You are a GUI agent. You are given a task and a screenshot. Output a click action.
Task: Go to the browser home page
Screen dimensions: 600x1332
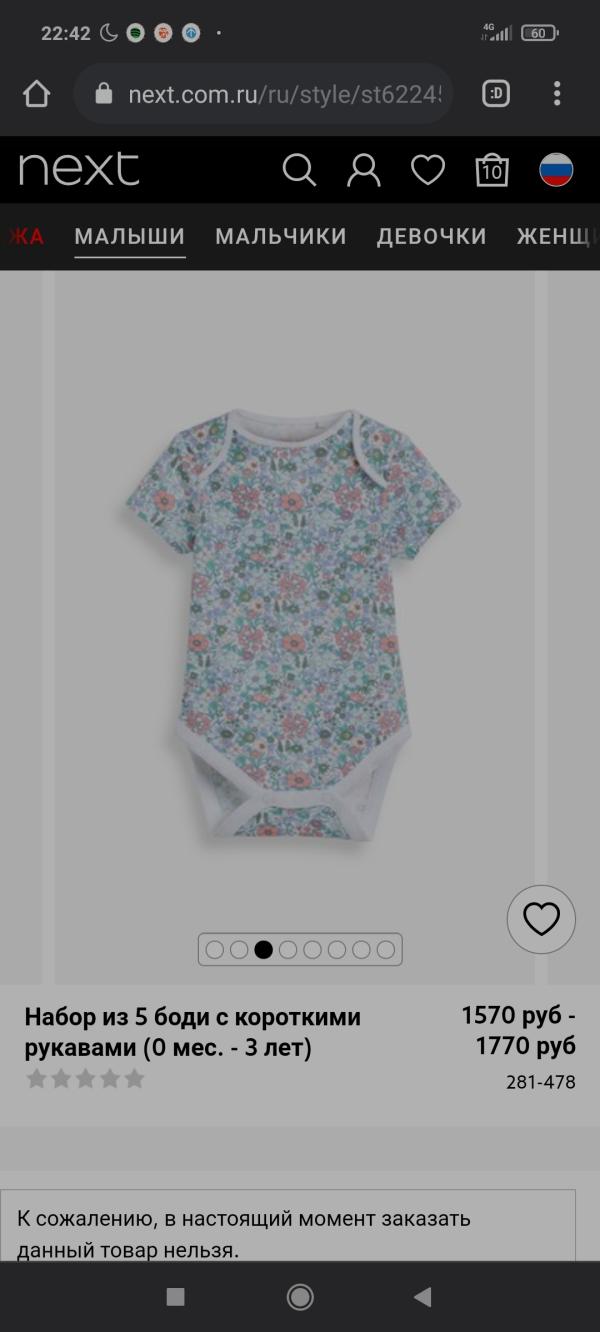coord(36,94)
